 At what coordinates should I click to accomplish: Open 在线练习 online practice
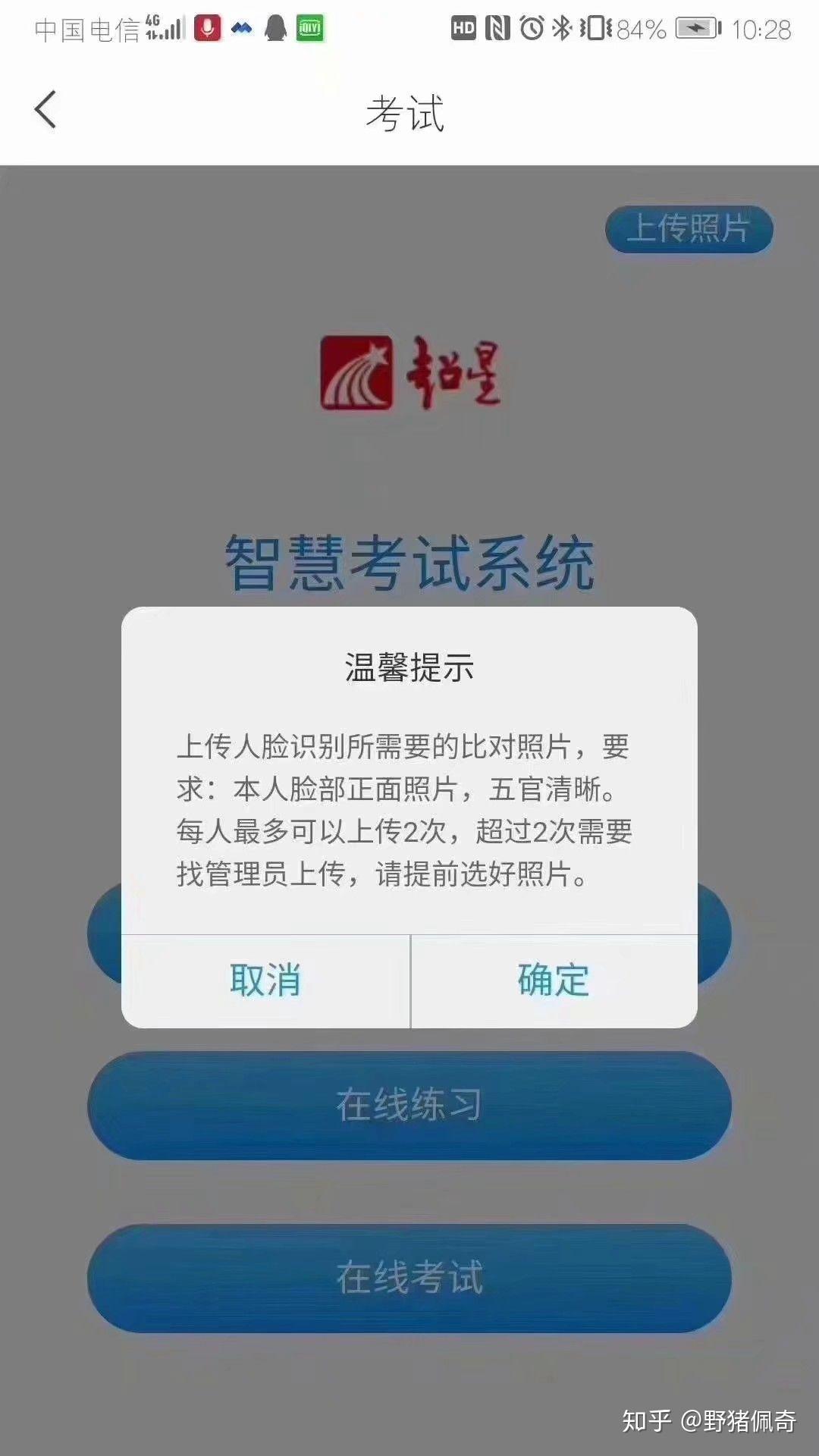point(409,1105)
